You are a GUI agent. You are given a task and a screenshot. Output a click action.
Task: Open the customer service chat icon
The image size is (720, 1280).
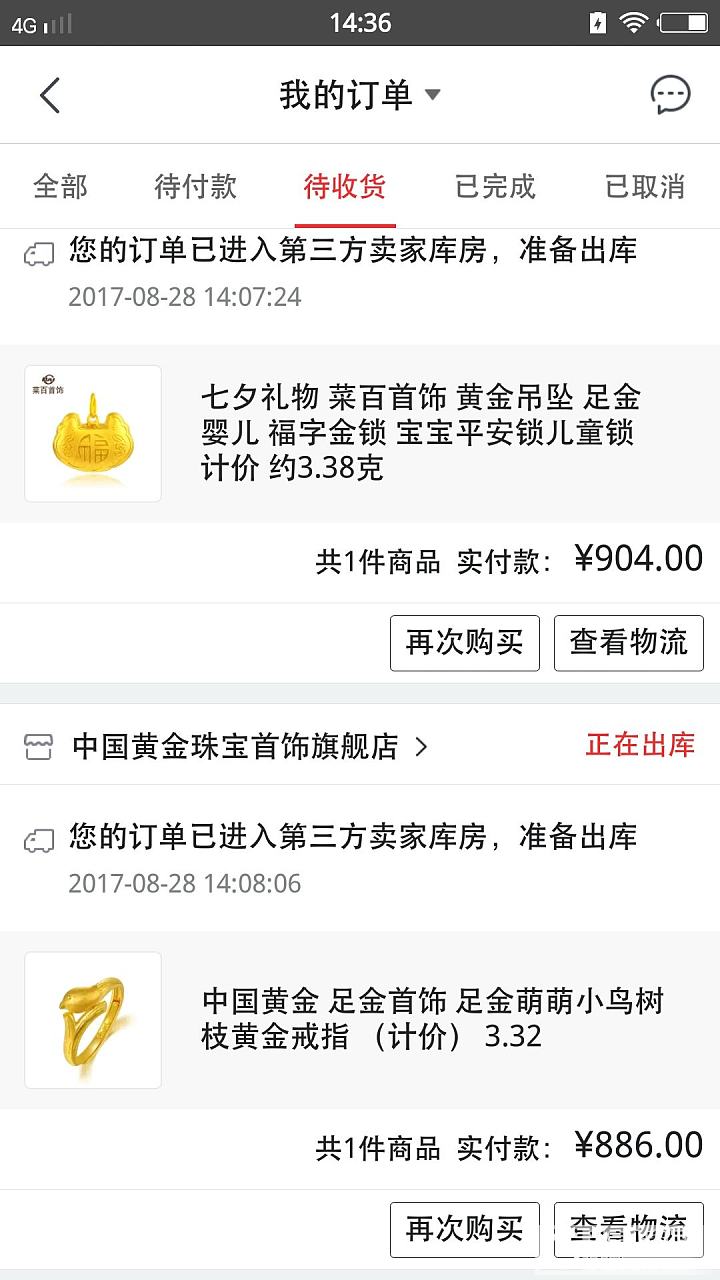pyautogui.click(x=670, y=95)
